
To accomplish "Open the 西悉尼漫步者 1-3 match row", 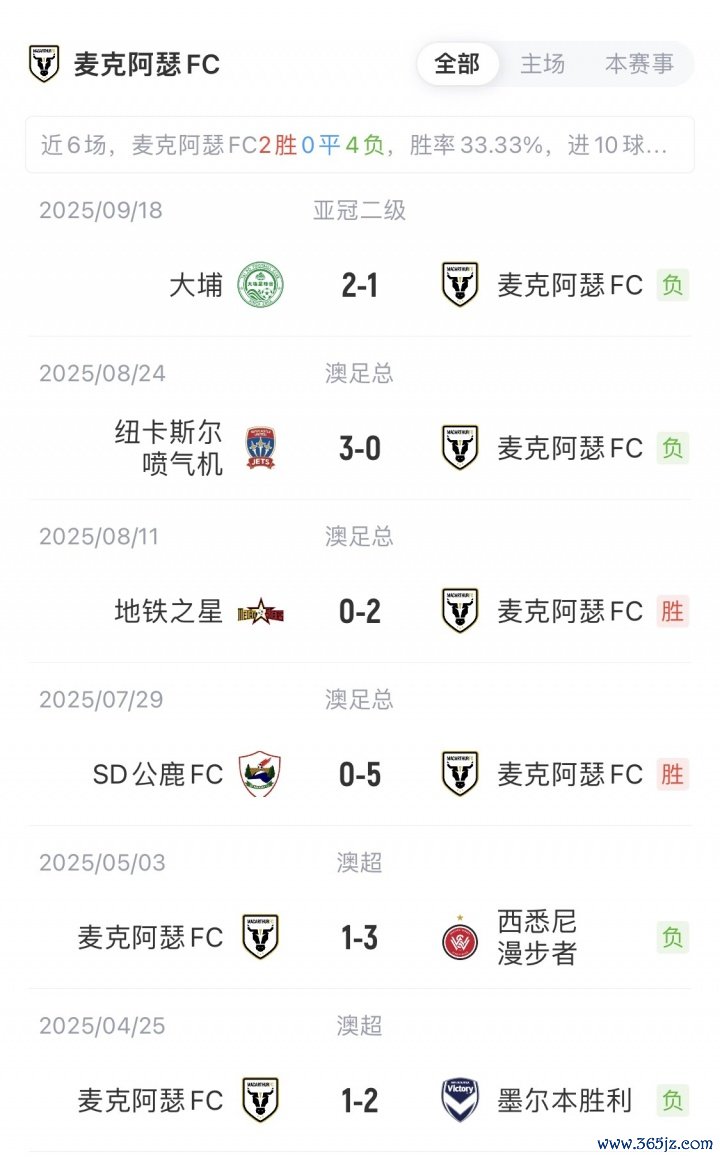I will point(359,937).
